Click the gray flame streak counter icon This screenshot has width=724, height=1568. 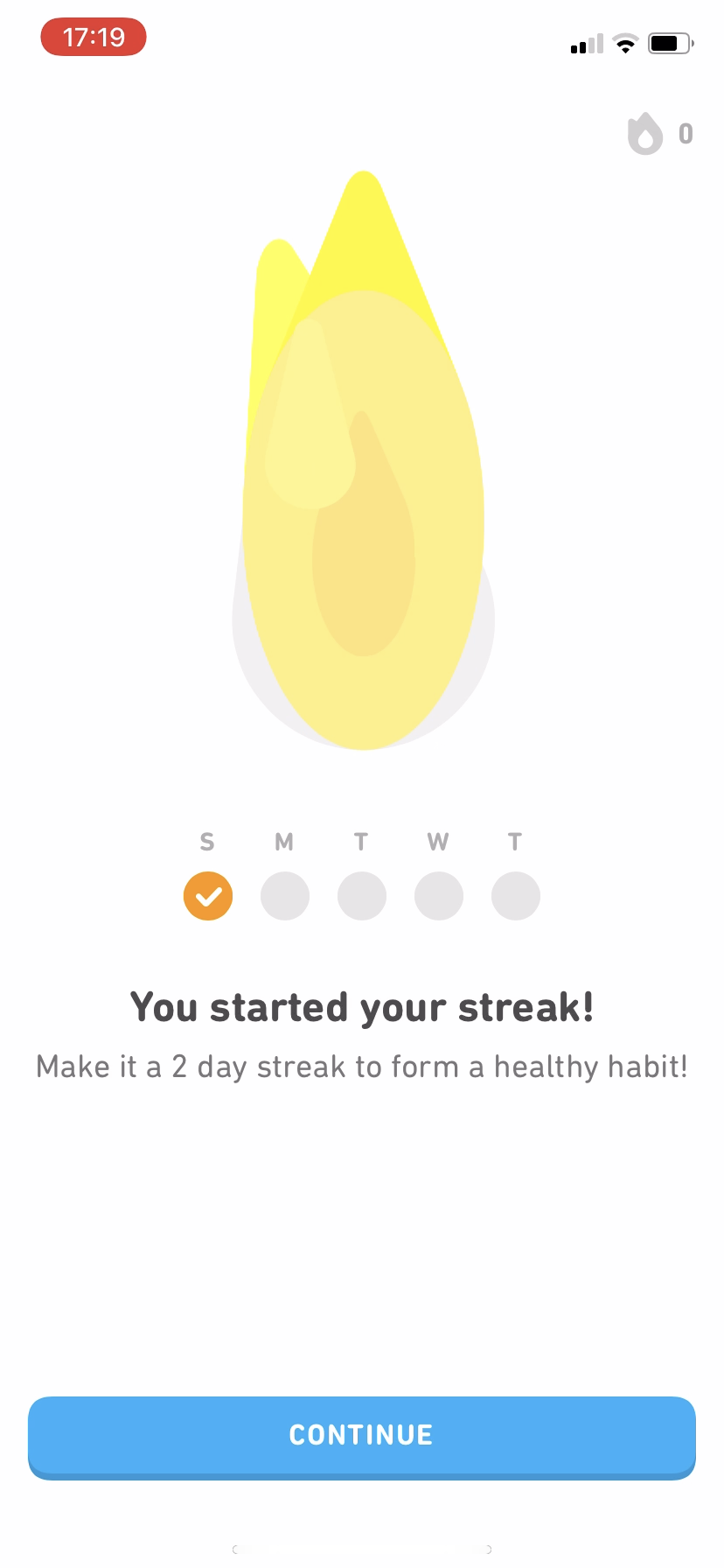point(644,133)
